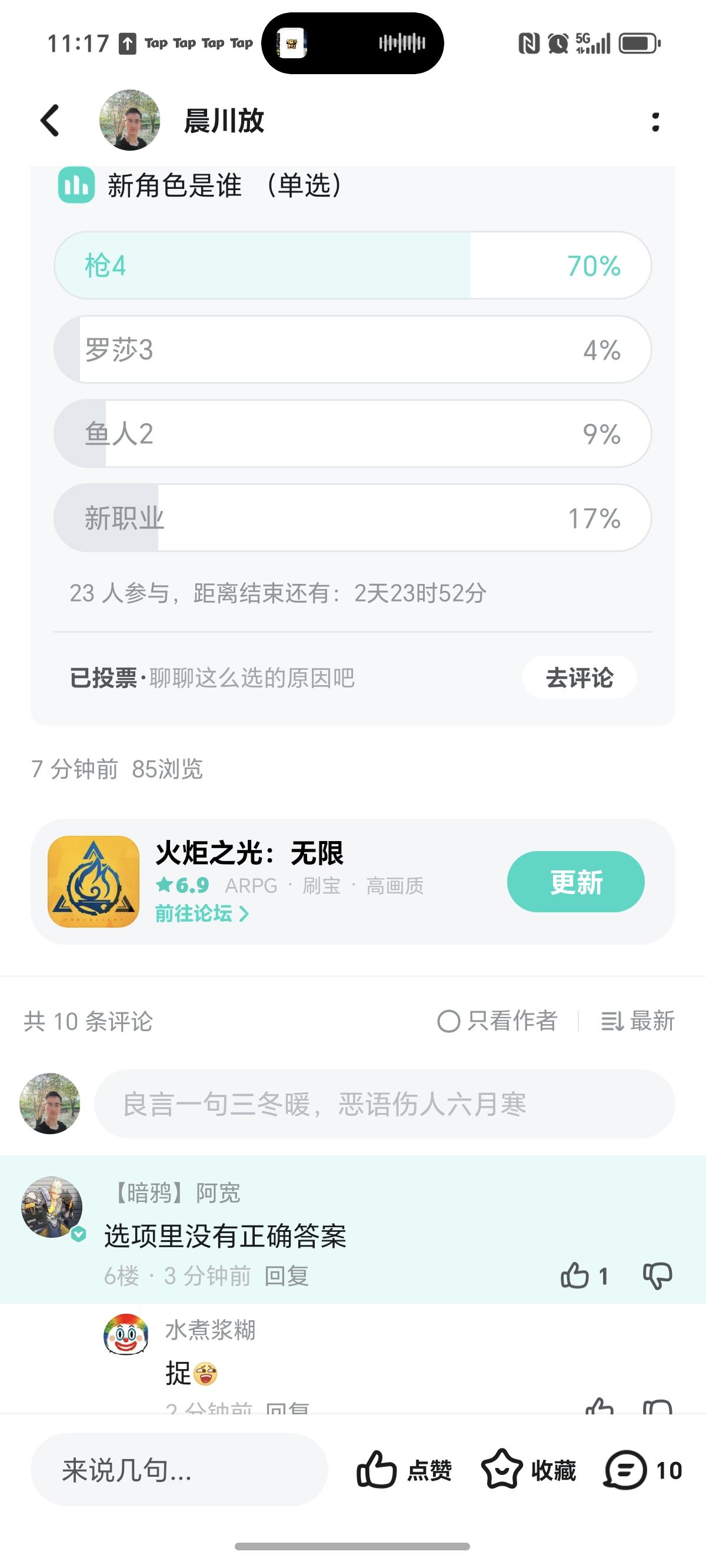Focus the 来说几句 input at the bottom
The height and width of the screenshot is (1568, 706).
click(x=179, y=1470)
